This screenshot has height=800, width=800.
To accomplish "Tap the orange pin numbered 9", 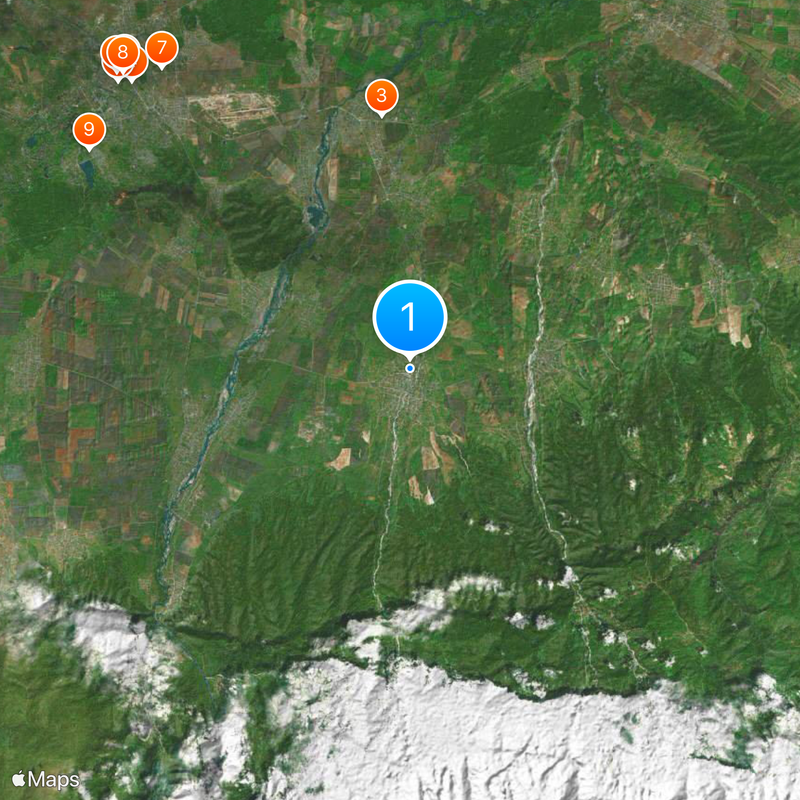I will pyautogui.click(x=89, y=129).
